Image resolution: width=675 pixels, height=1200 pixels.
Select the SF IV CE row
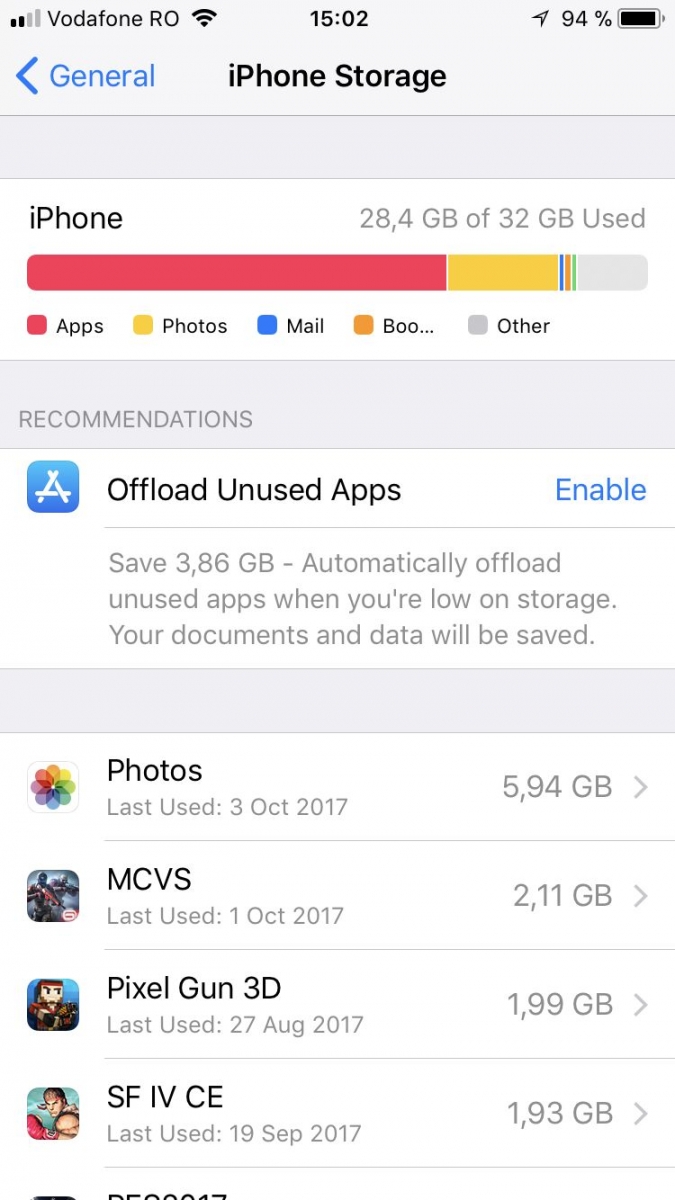point(337,1114)
